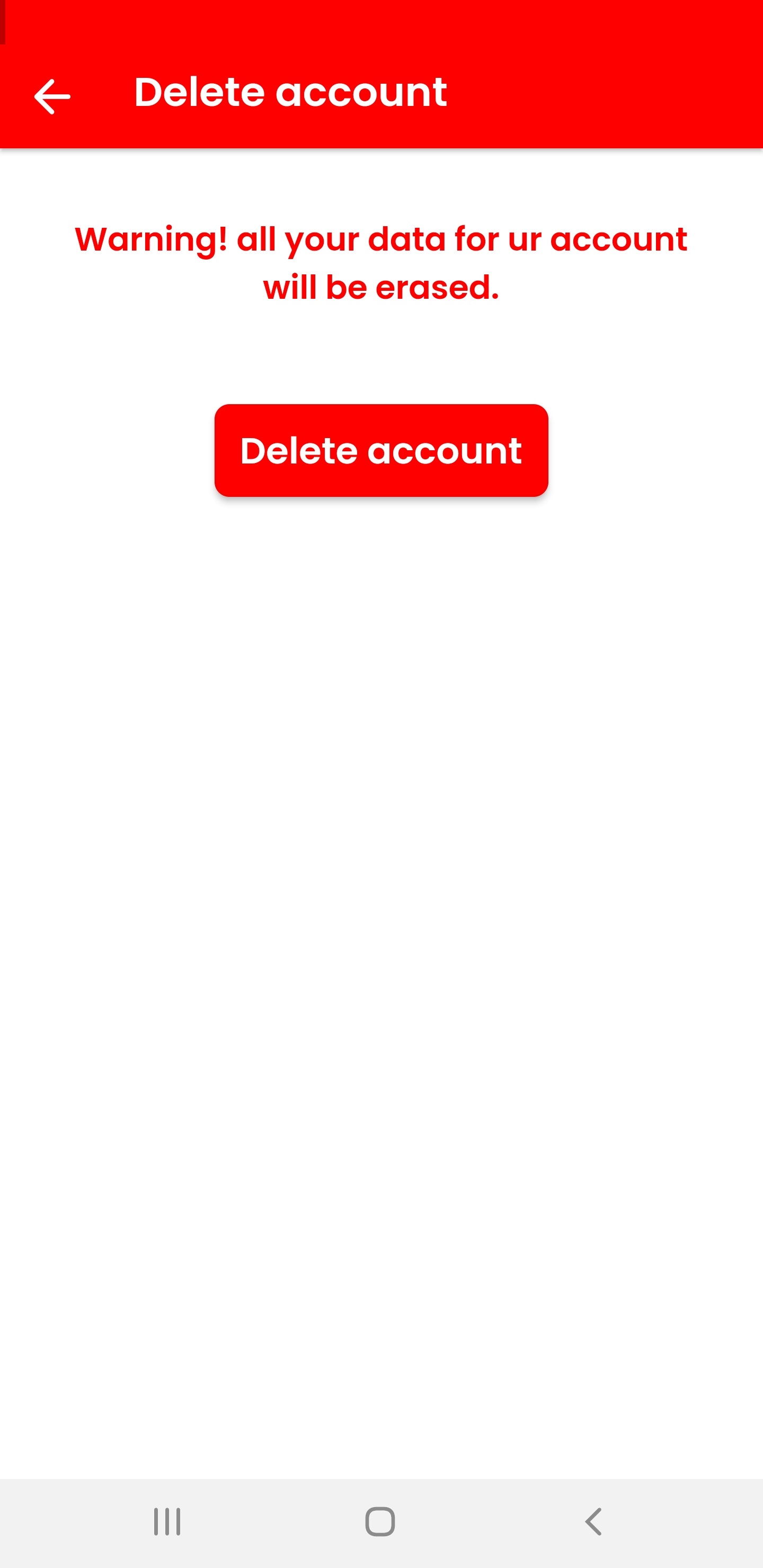Select the Warning heading text
Image resolution: width=763 pixels, height=1568 pixels.
pos(380,239)
